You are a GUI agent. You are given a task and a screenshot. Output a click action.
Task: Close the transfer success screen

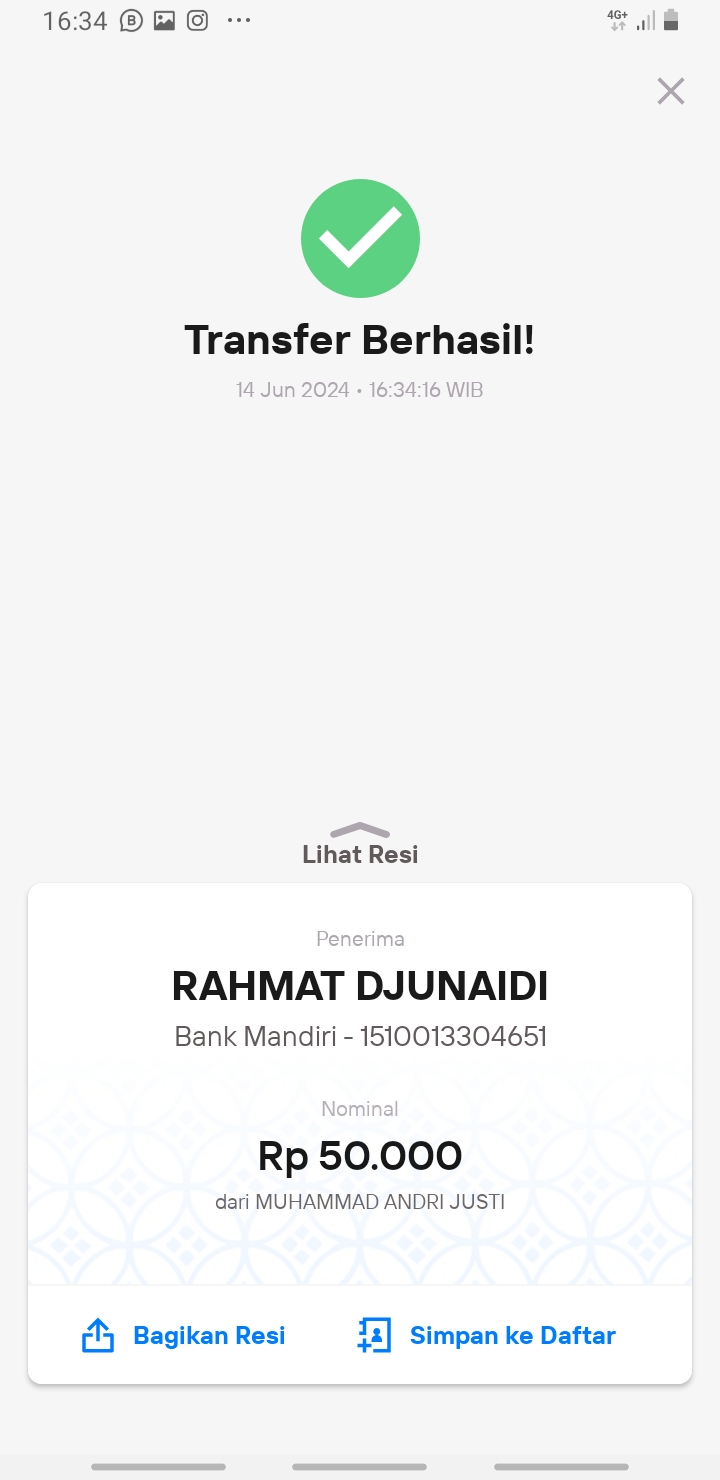pos(670,91)
